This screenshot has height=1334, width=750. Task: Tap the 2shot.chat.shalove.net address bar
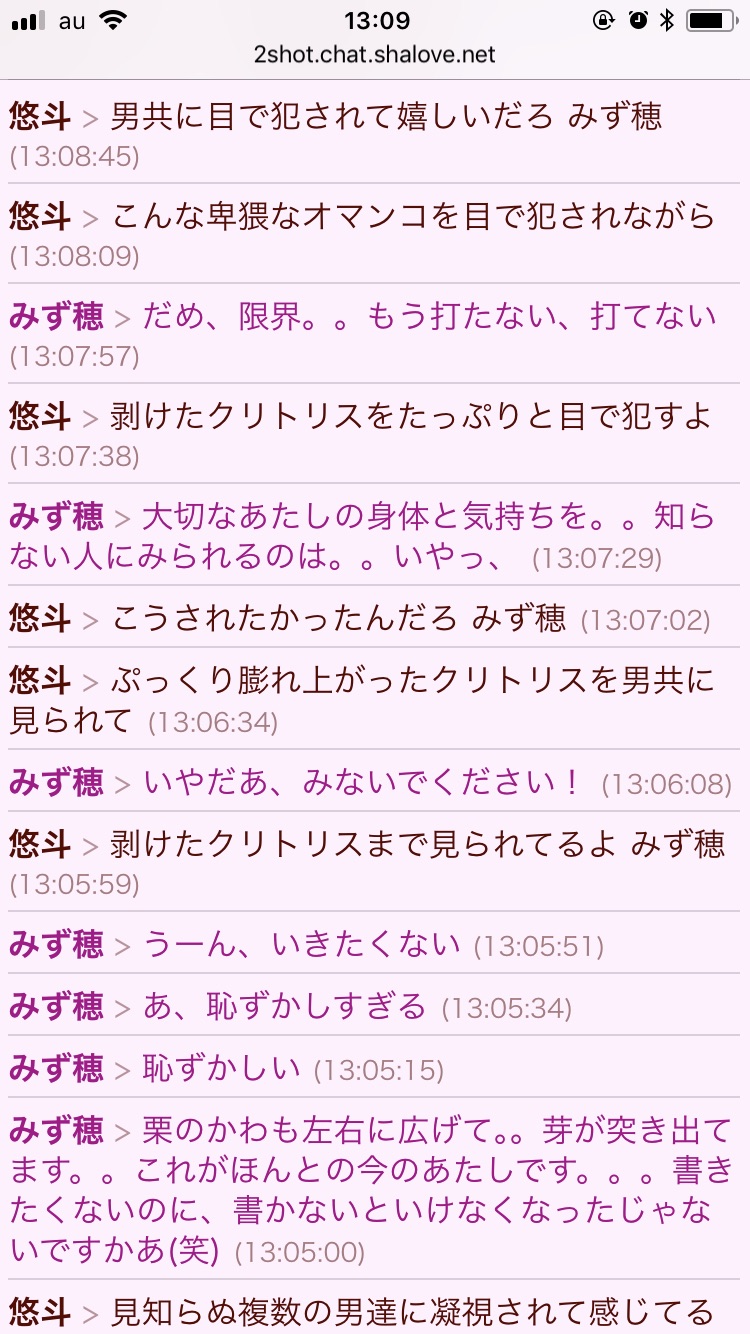(375, 55)
